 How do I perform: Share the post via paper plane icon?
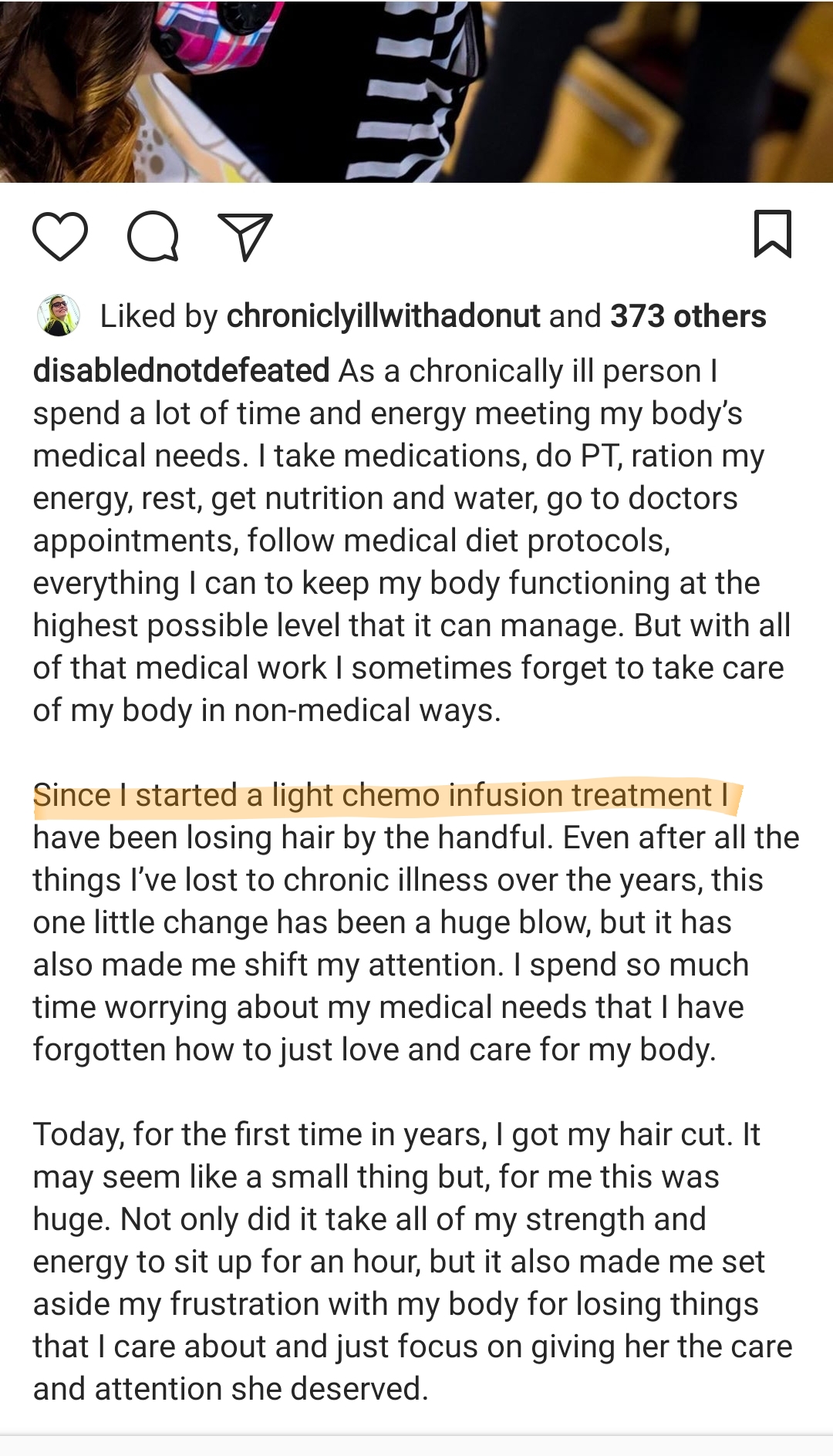(x=245, y=236)
